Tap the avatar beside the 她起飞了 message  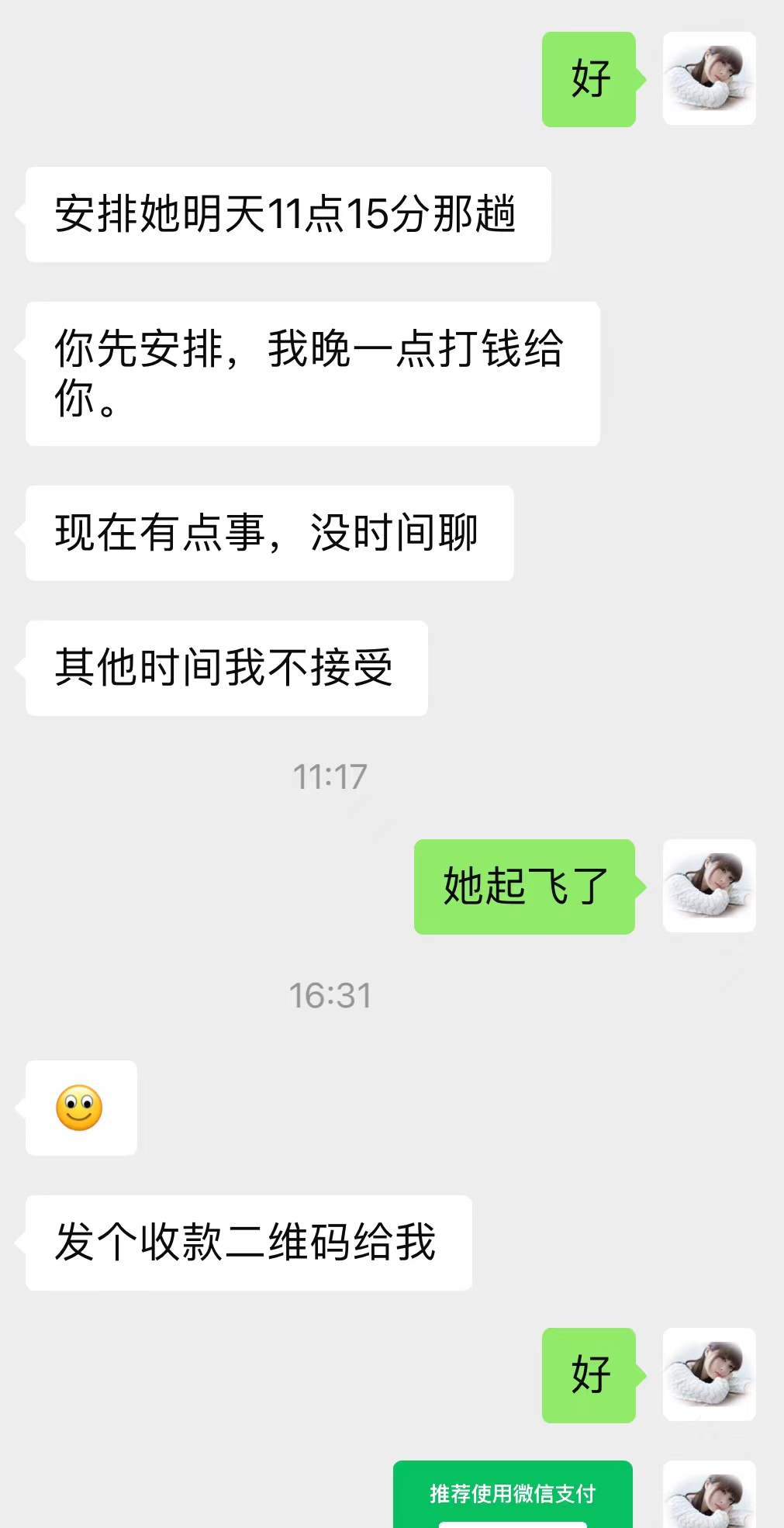tap(709, 886)
